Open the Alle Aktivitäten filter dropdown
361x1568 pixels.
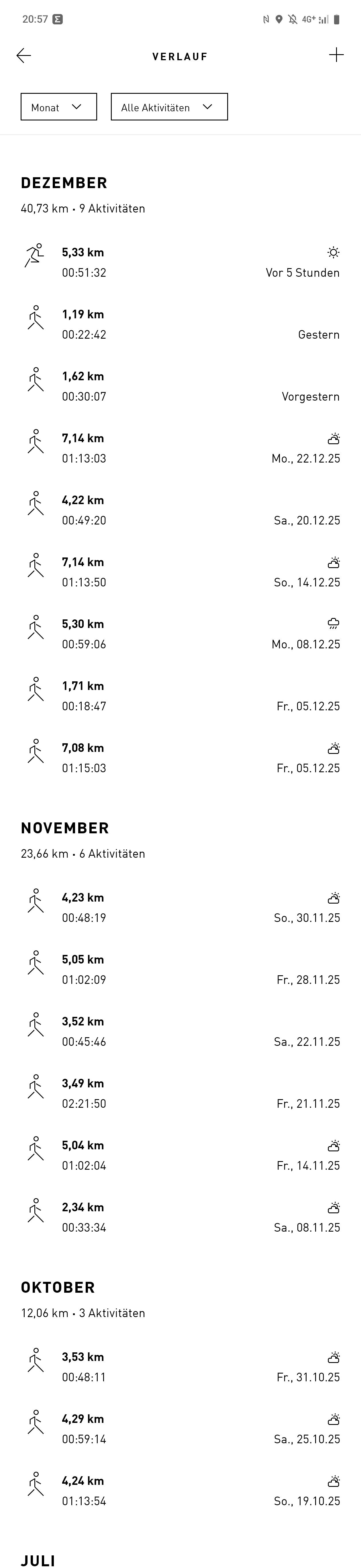pos(169,107)
